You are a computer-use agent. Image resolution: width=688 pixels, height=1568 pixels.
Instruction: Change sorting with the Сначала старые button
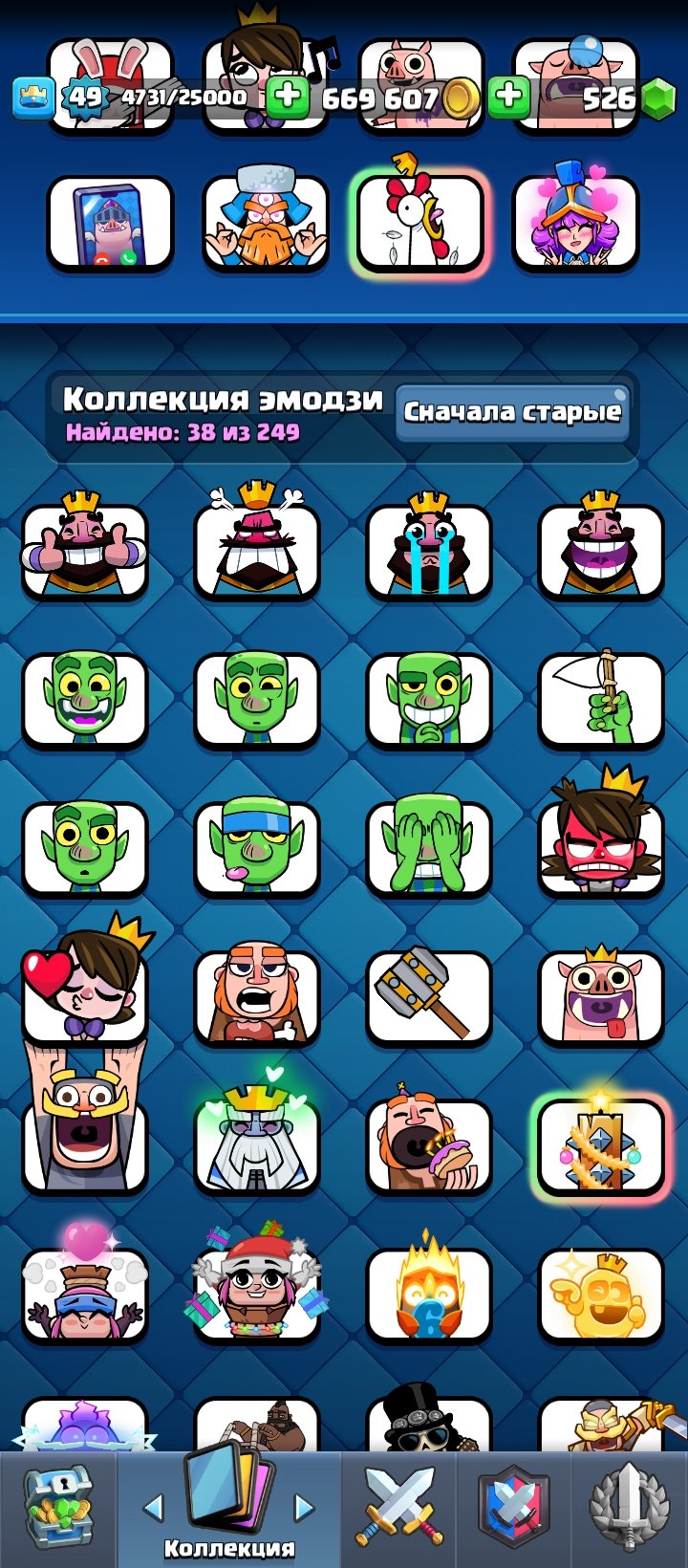[512, 413]
